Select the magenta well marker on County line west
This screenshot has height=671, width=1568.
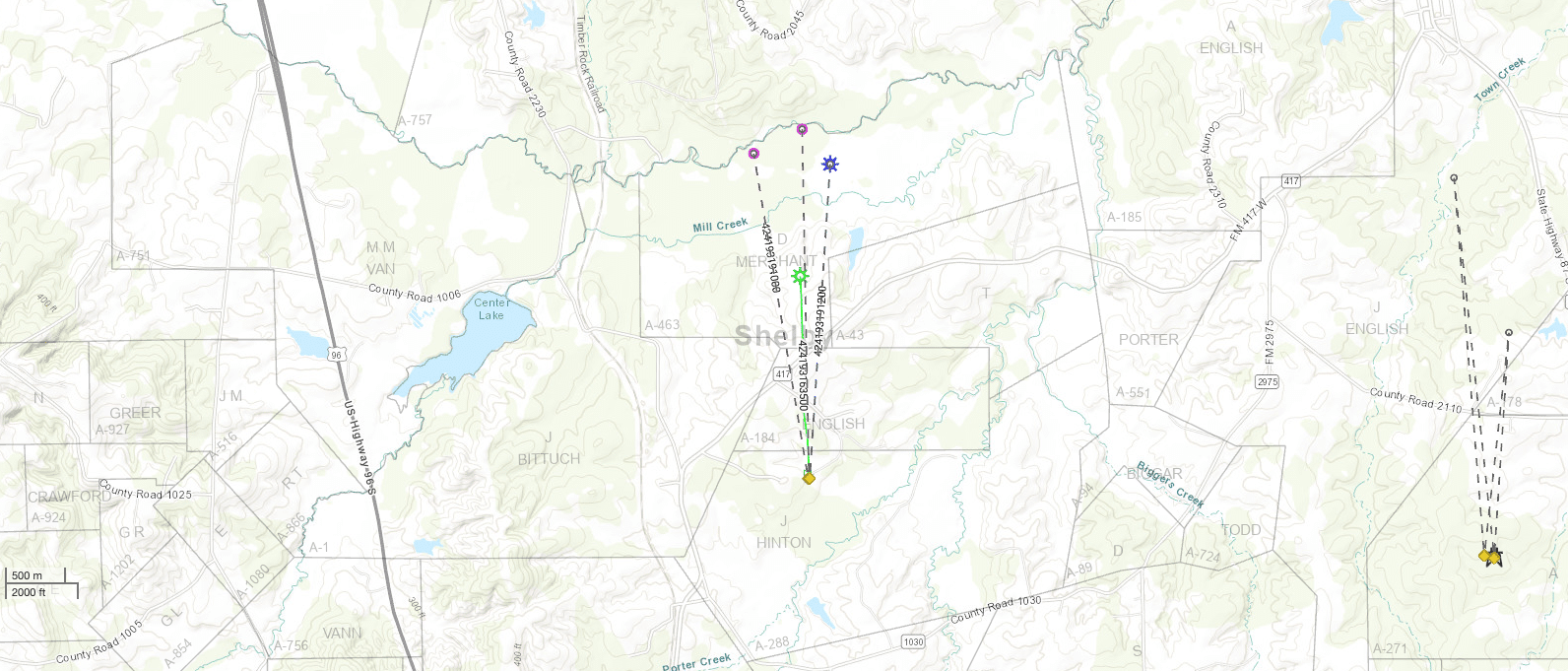(753, 154)
